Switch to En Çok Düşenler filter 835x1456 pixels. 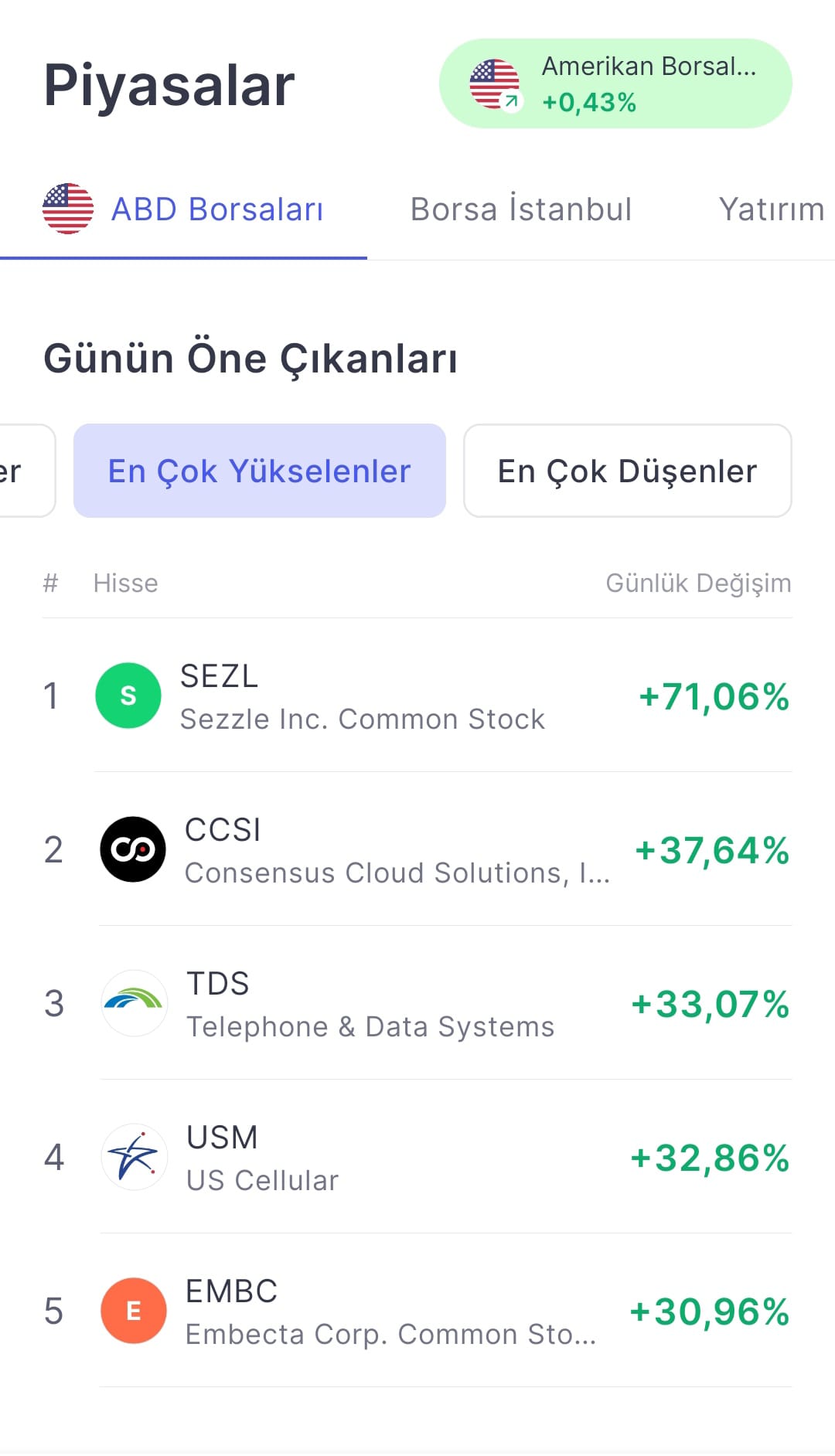(627, 471)
